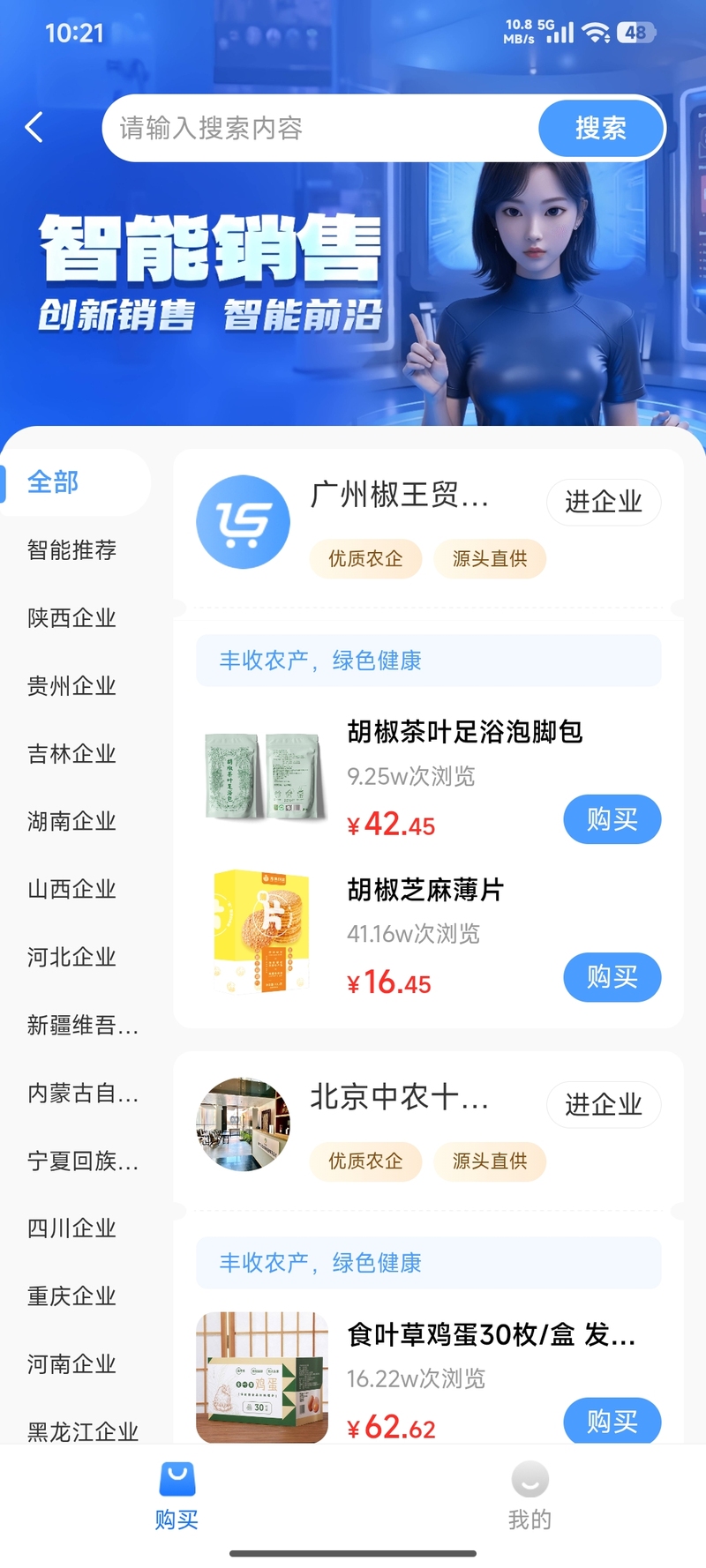Enter the 北京中农十 company page

604,1104
